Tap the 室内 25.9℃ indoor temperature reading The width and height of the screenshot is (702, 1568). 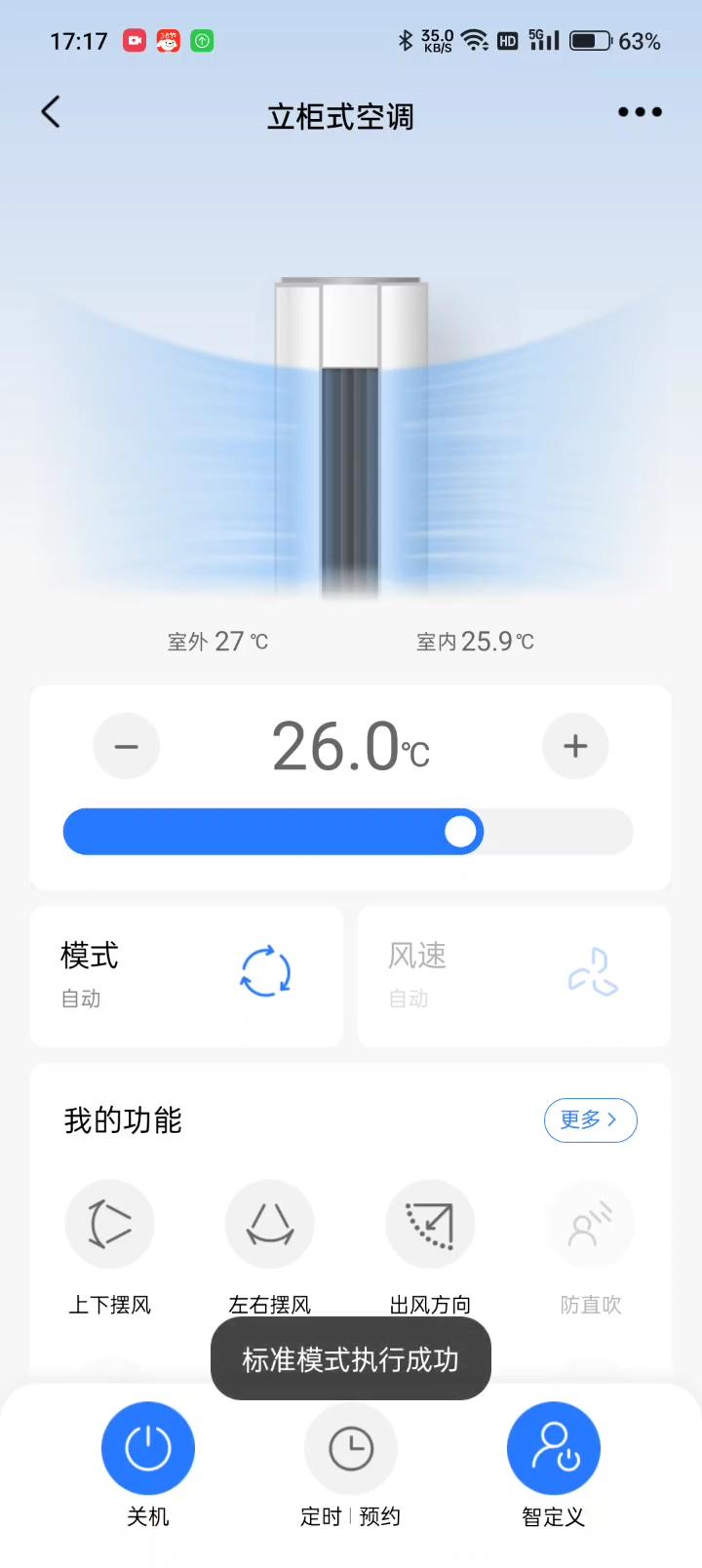point(475,641)
